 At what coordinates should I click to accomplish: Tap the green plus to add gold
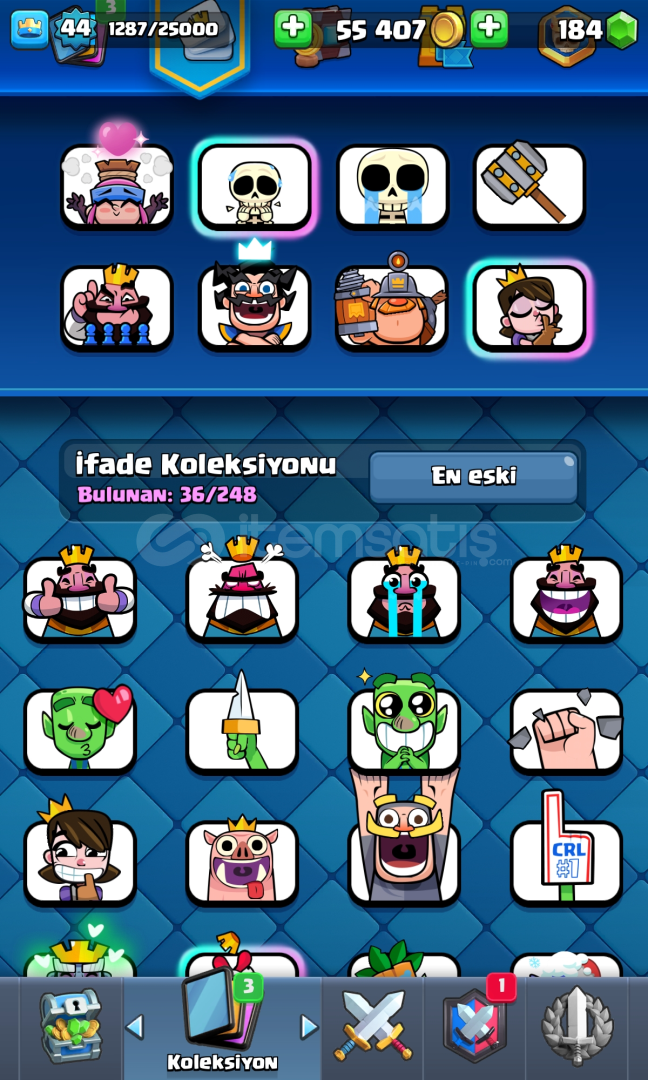coord(293,29)
